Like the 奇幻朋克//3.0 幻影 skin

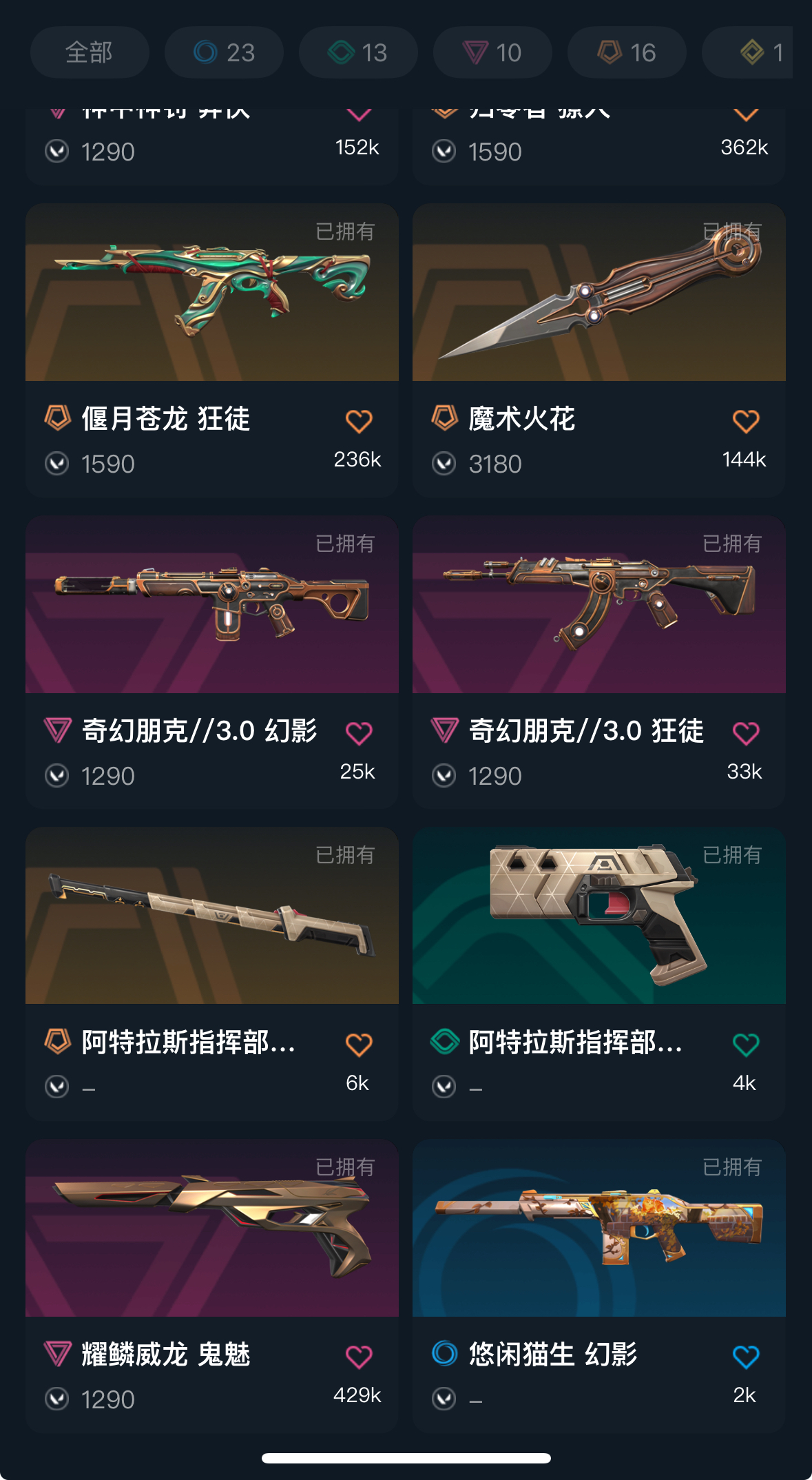point(359,733)
